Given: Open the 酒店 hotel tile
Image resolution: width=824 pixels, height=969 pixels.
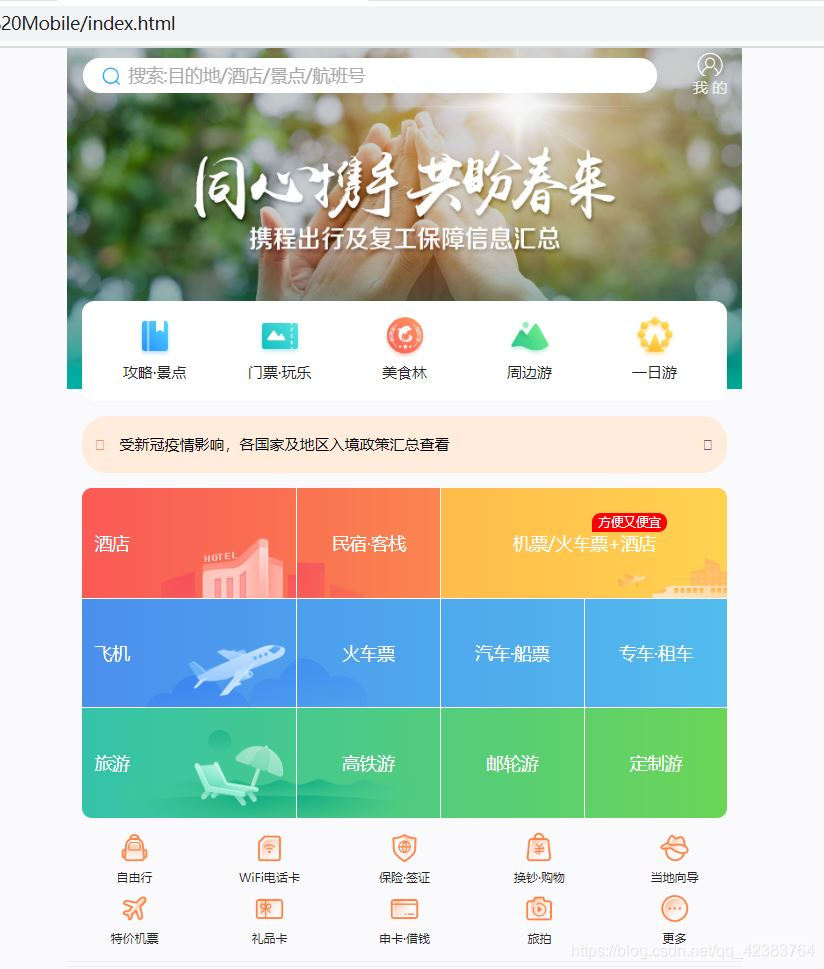Looking at the screenshot, I should 189,544.
